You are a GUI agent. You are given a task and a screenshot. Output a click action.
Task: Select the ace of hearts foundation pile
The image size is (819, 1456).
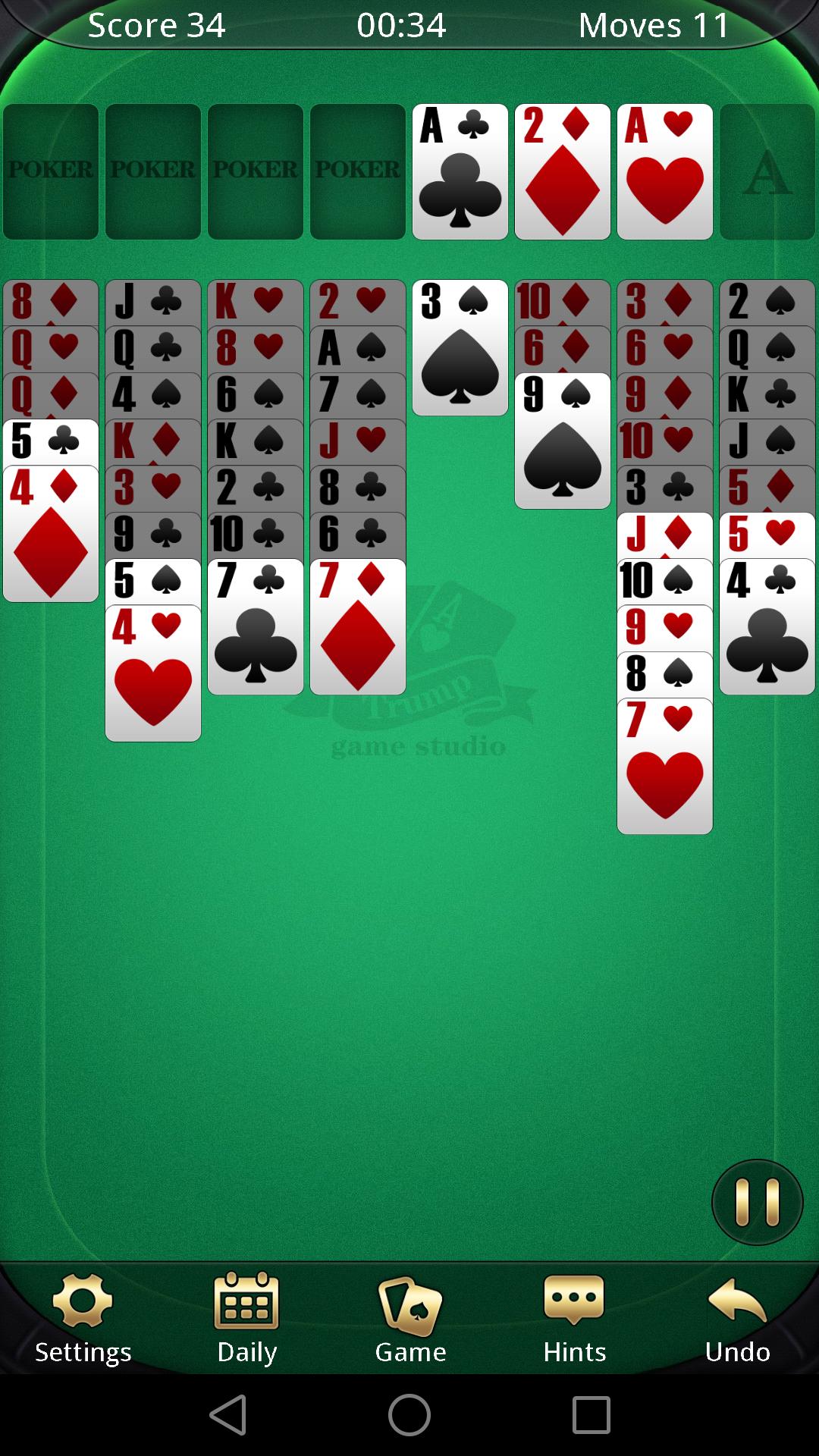click(664, 172)
